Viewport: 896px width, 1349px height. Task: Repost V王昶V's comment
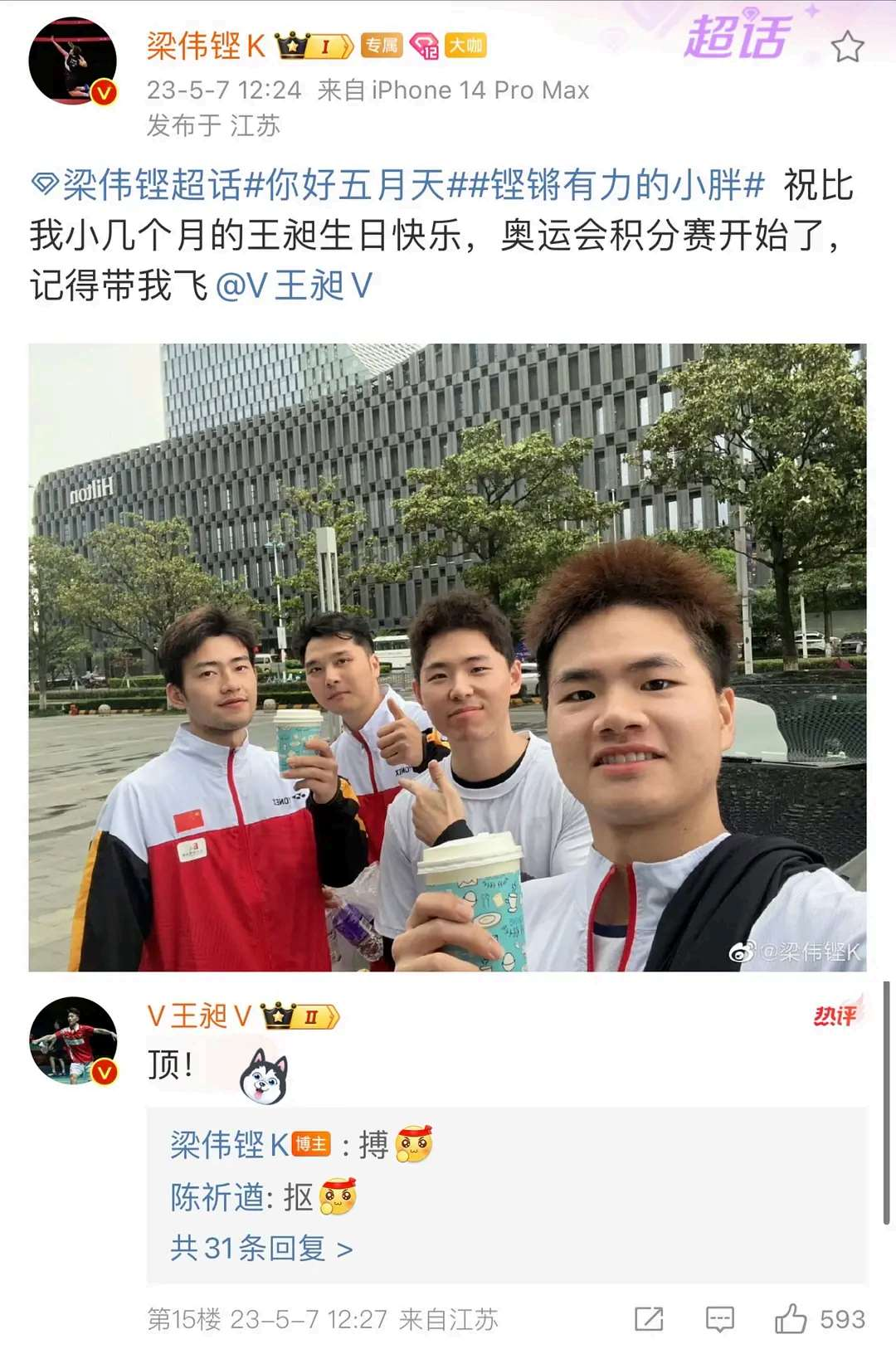[x=649, y=1318]
